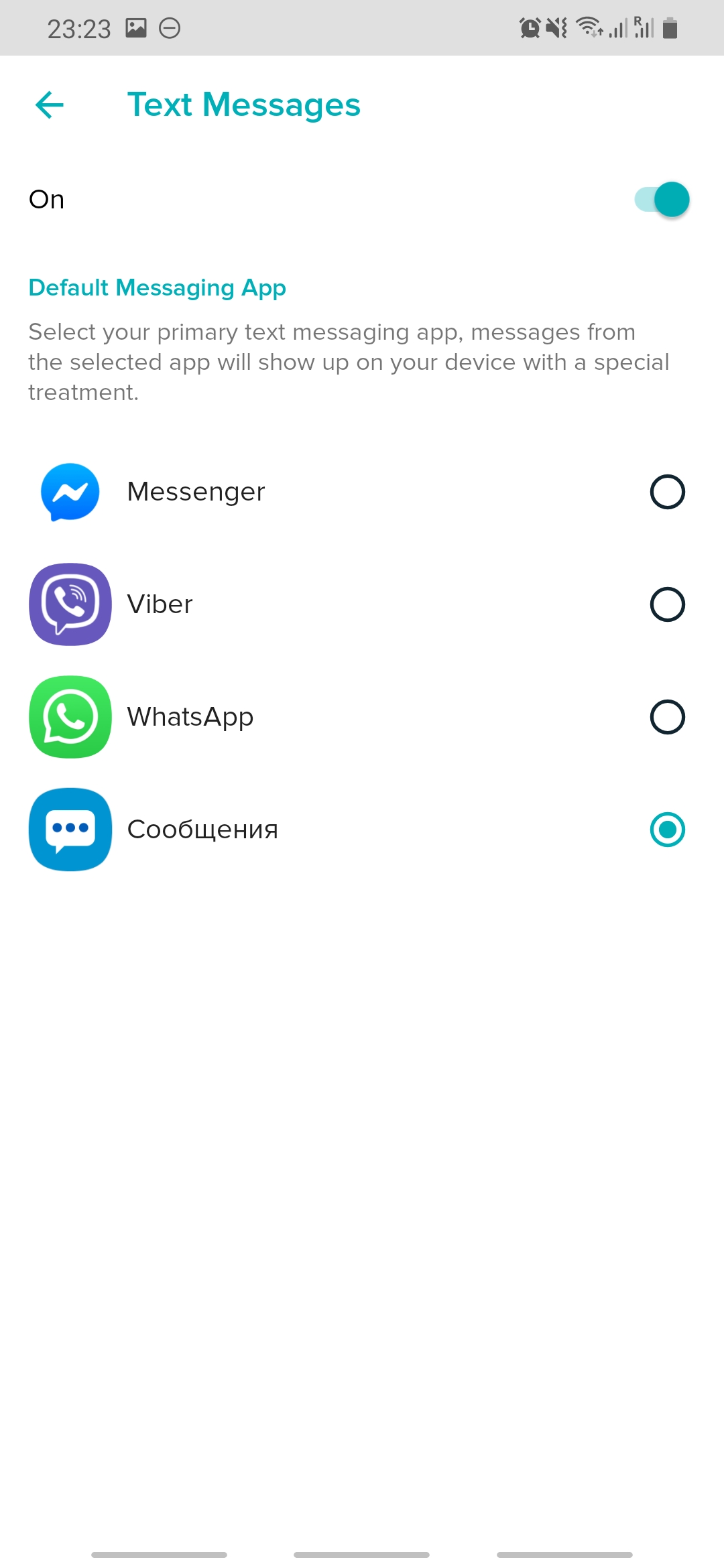Pick WhatsApp as default messaging app

(667, 717)
